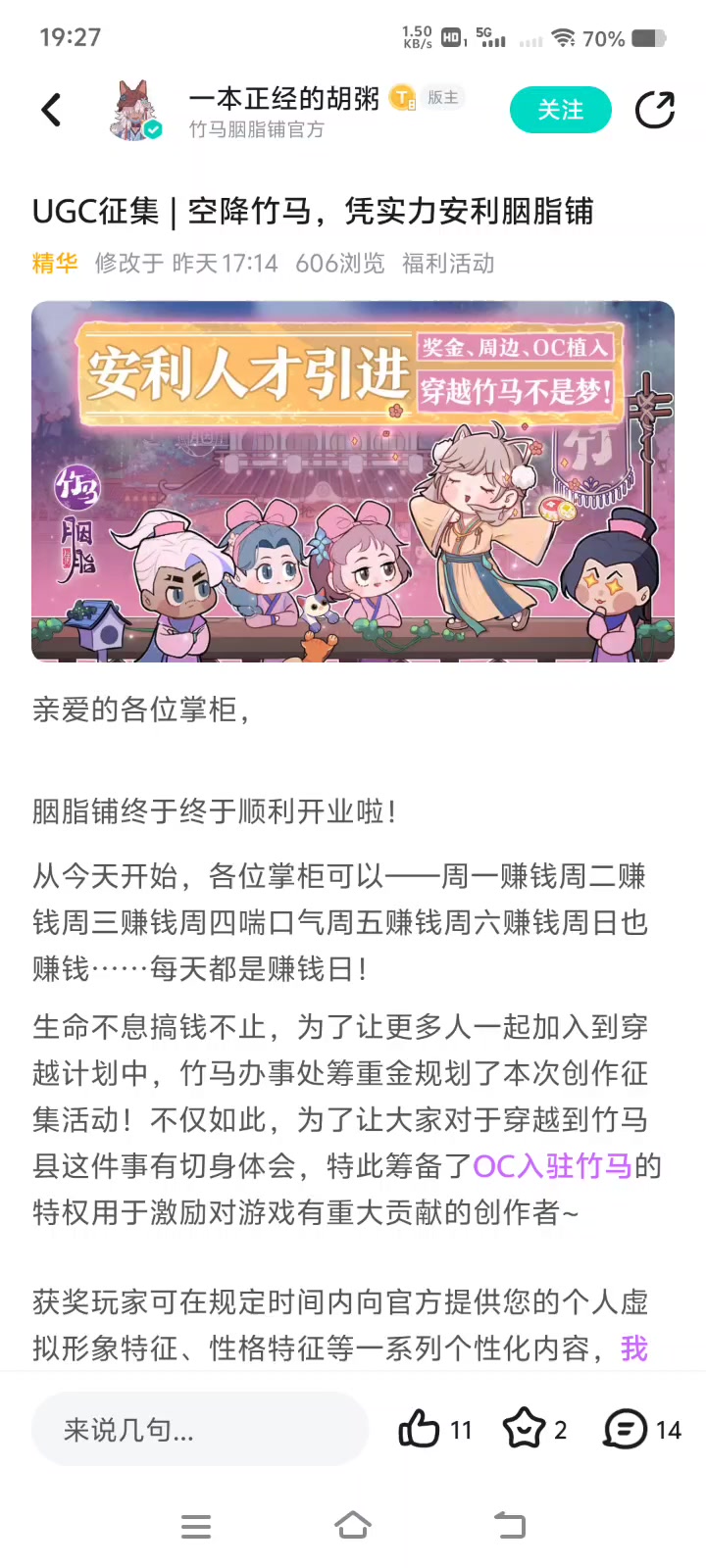706x1568 pixels.
Task: Tap the 福利活动 category tag
Action: pyautogui.click(x=448, y=264)
